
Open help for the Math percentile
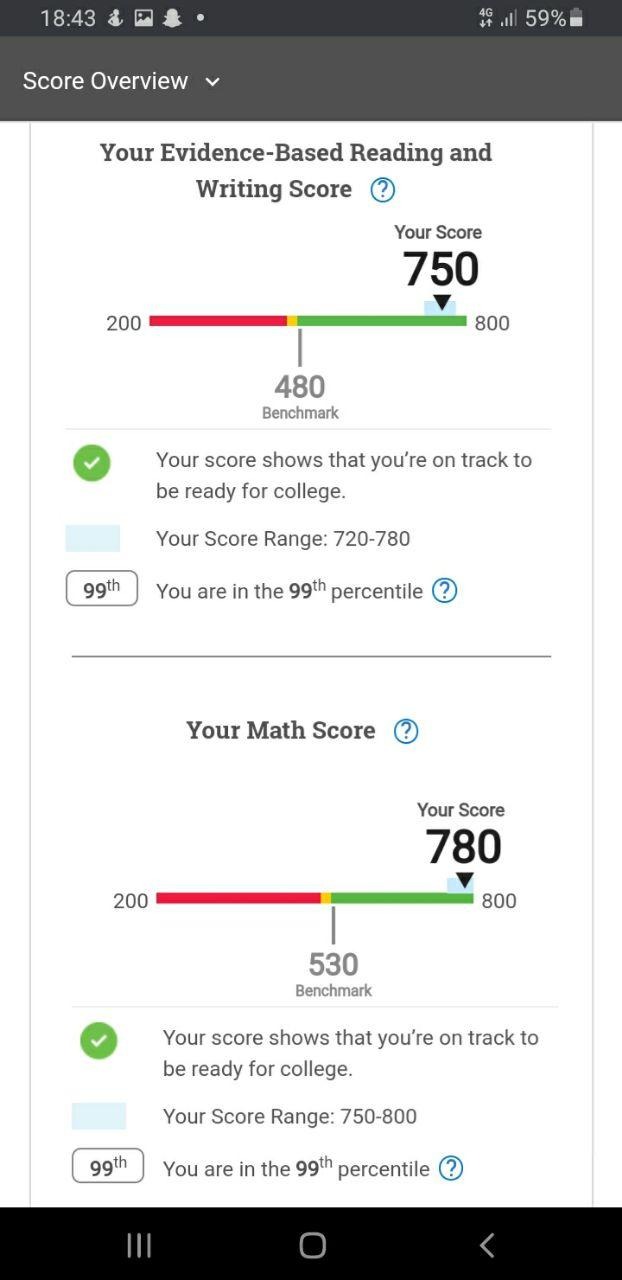[451, 1168]
